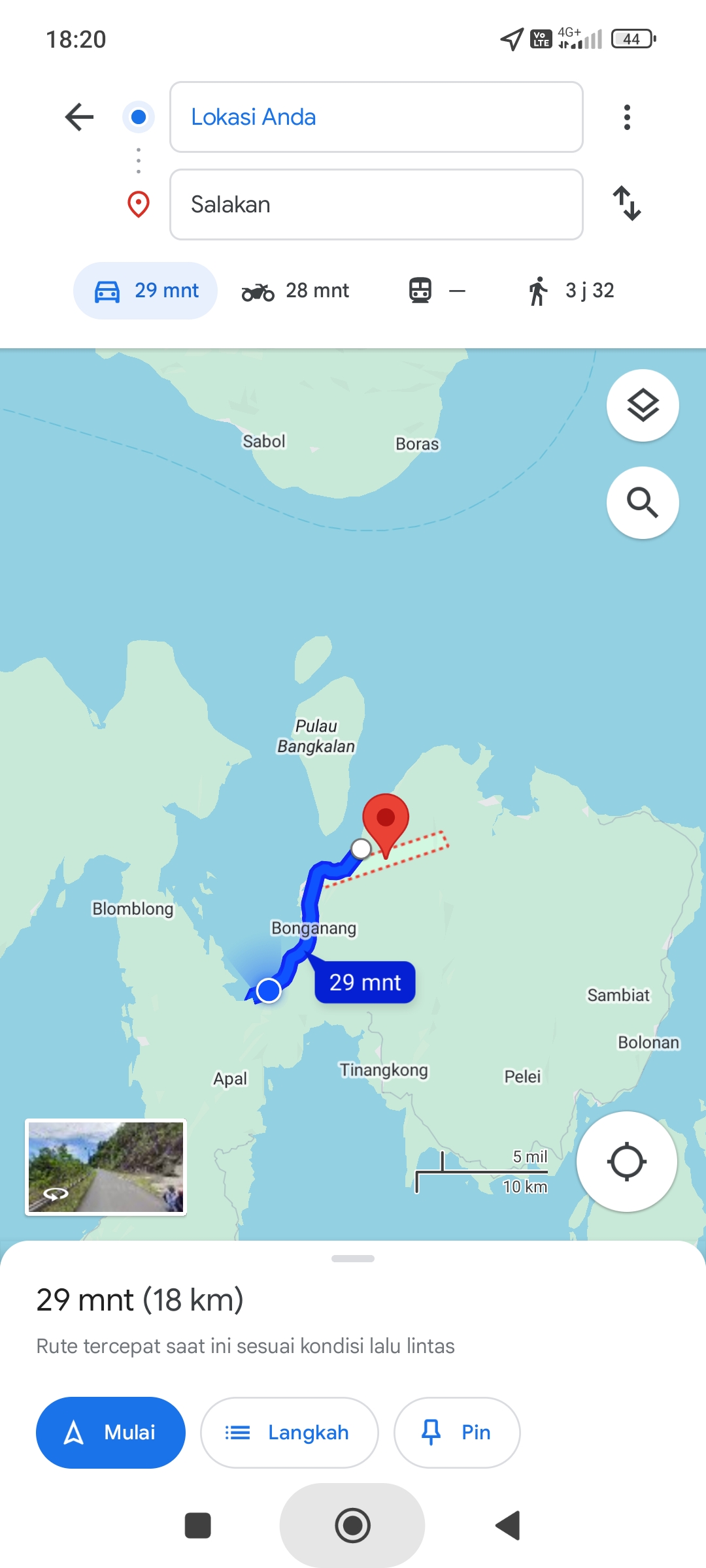Swap start and destination locations
The width and height of the screenshot is (706, 1568).
(x=627, y=204)
